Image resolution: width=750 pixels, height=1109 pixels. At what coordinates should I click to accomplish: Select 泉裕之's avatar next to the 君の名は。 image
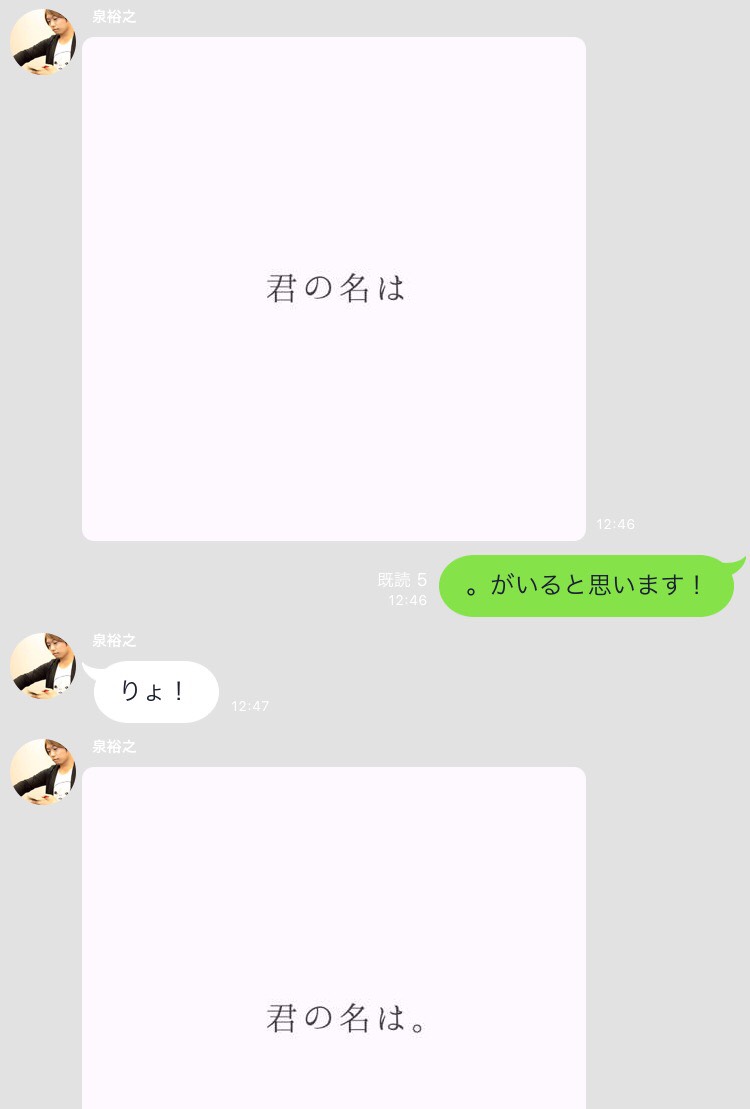(43, 772)
